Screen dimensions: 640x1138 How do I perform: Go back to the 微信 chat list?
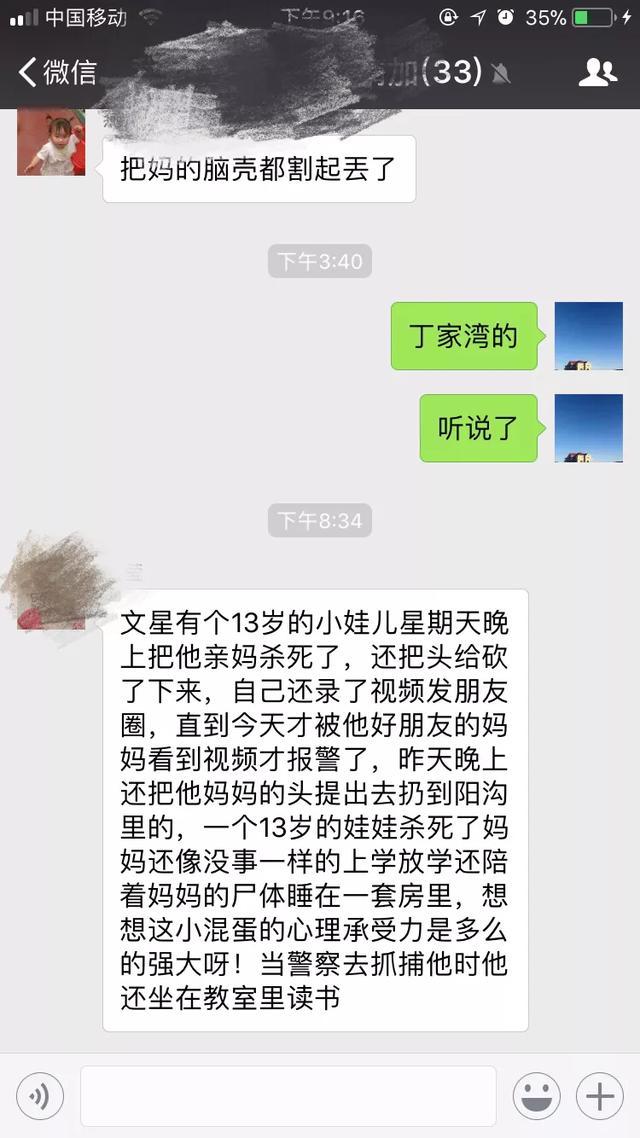[58, 72]
